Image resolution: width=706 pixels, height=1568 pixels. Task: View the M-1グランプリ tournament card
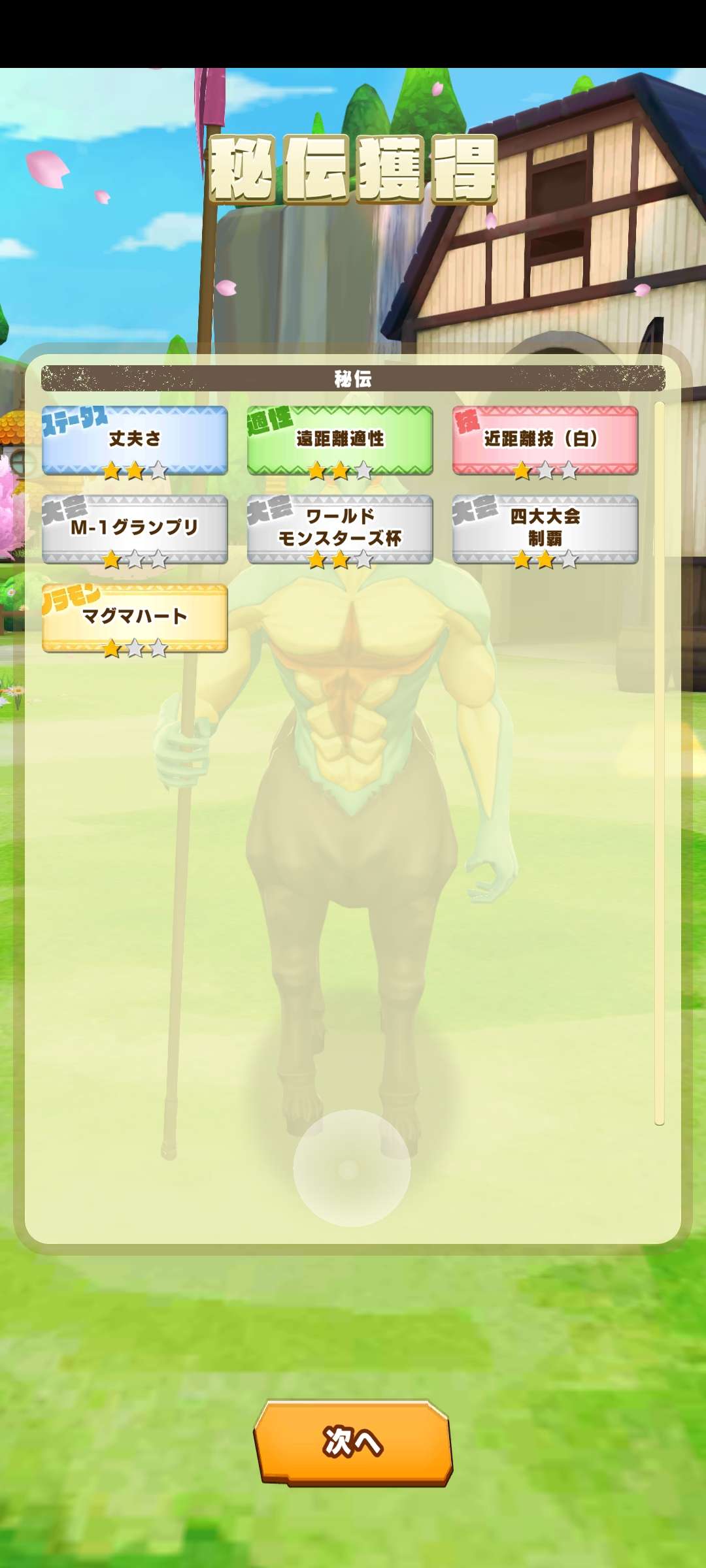pos(135,529)
